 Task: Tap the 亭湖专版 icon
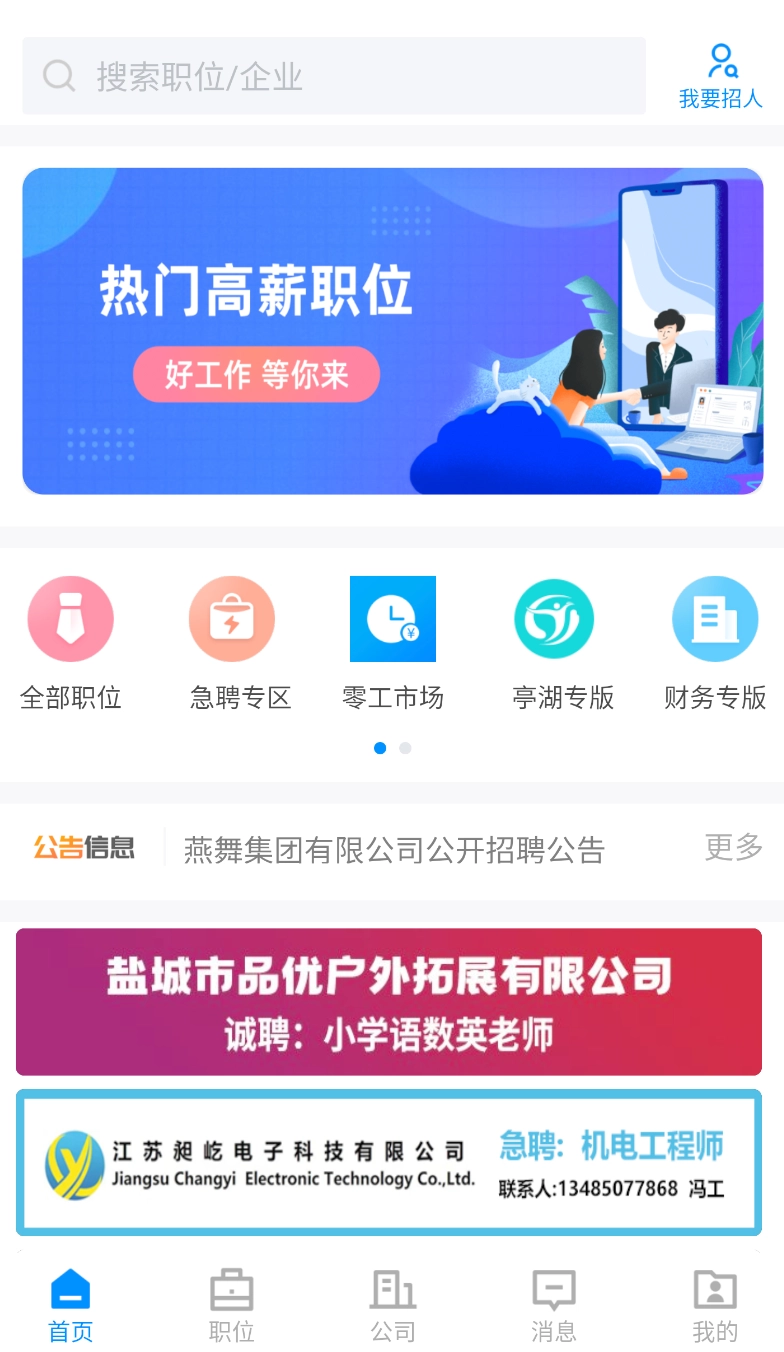[x=553, y=618]
